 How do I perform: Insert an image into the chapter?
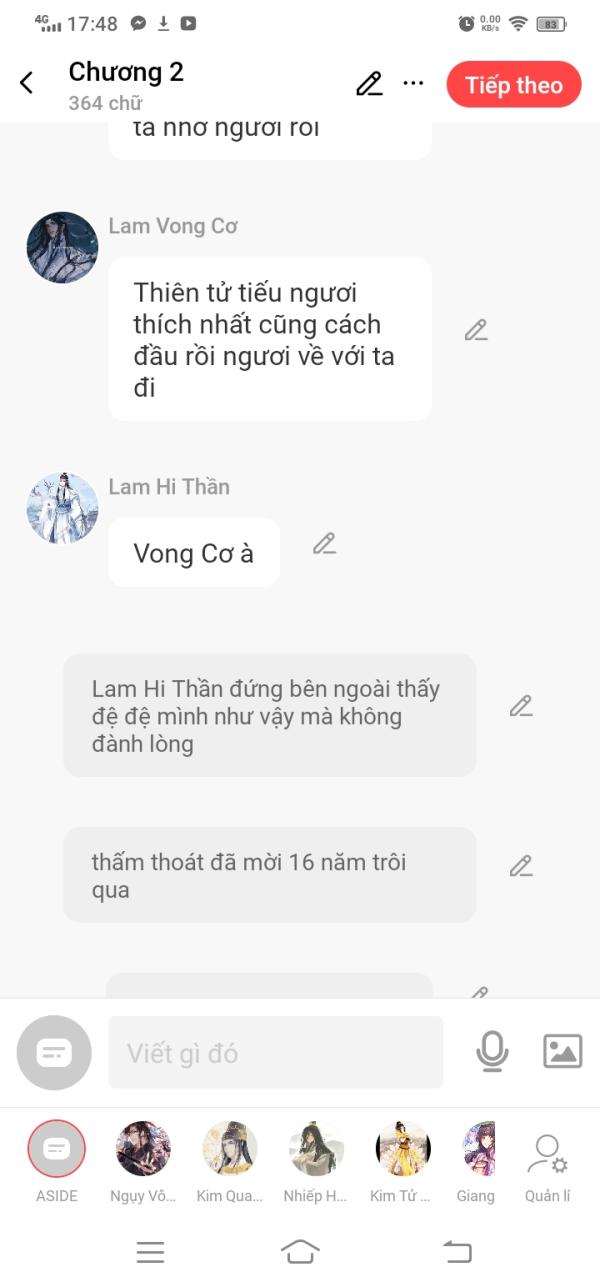pos(562,1051)
